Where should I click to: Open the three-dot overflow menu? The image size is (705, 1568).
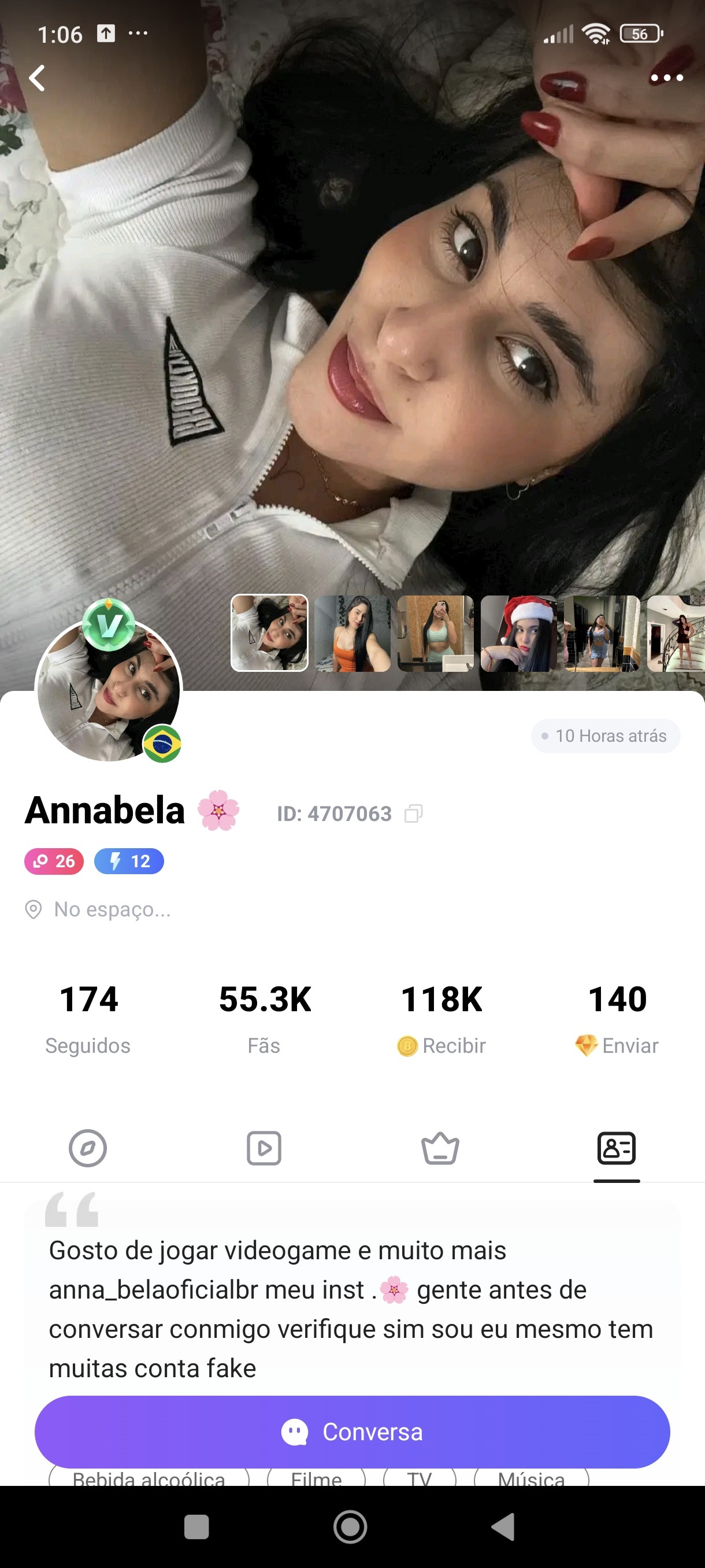[667, 78]
